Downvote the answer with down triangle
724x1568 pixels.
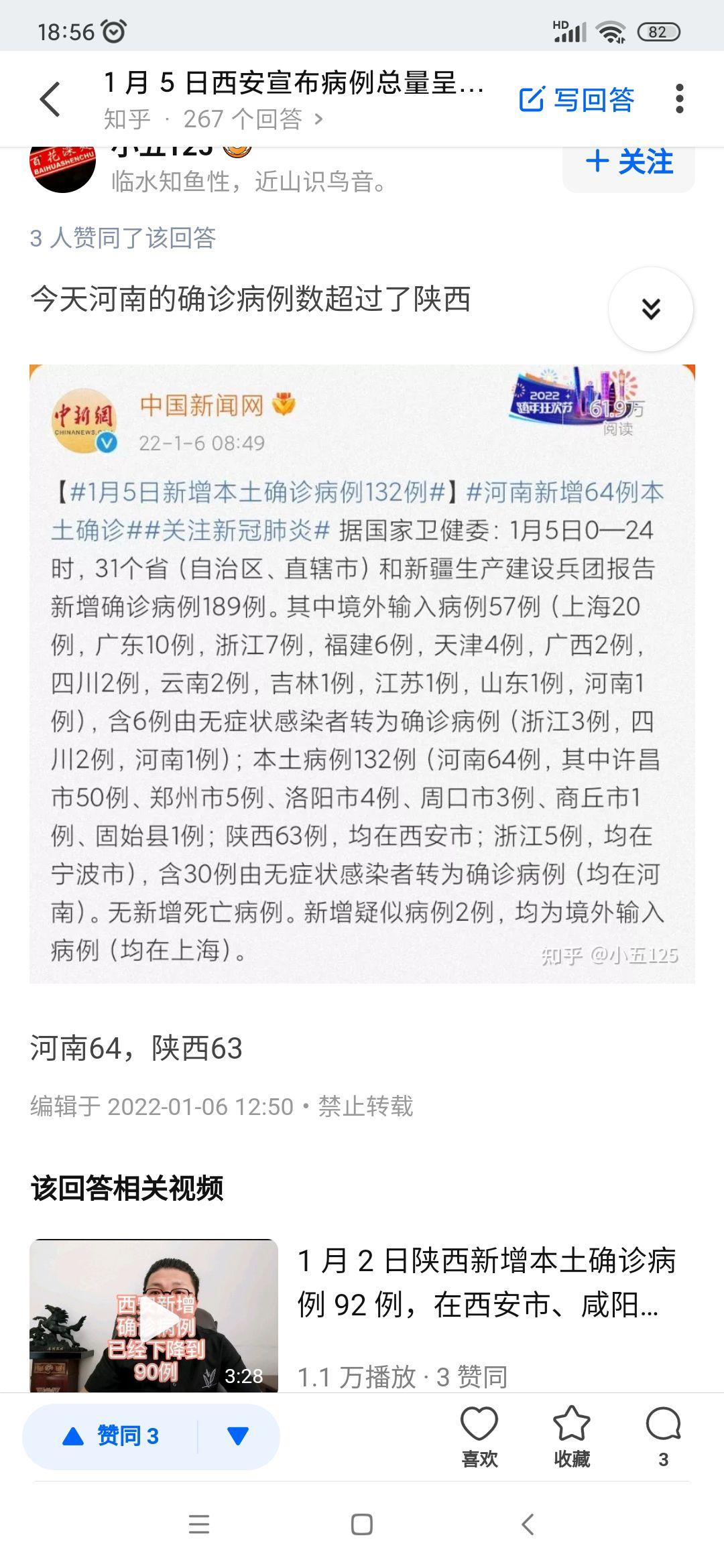(x=238, y=1436)
